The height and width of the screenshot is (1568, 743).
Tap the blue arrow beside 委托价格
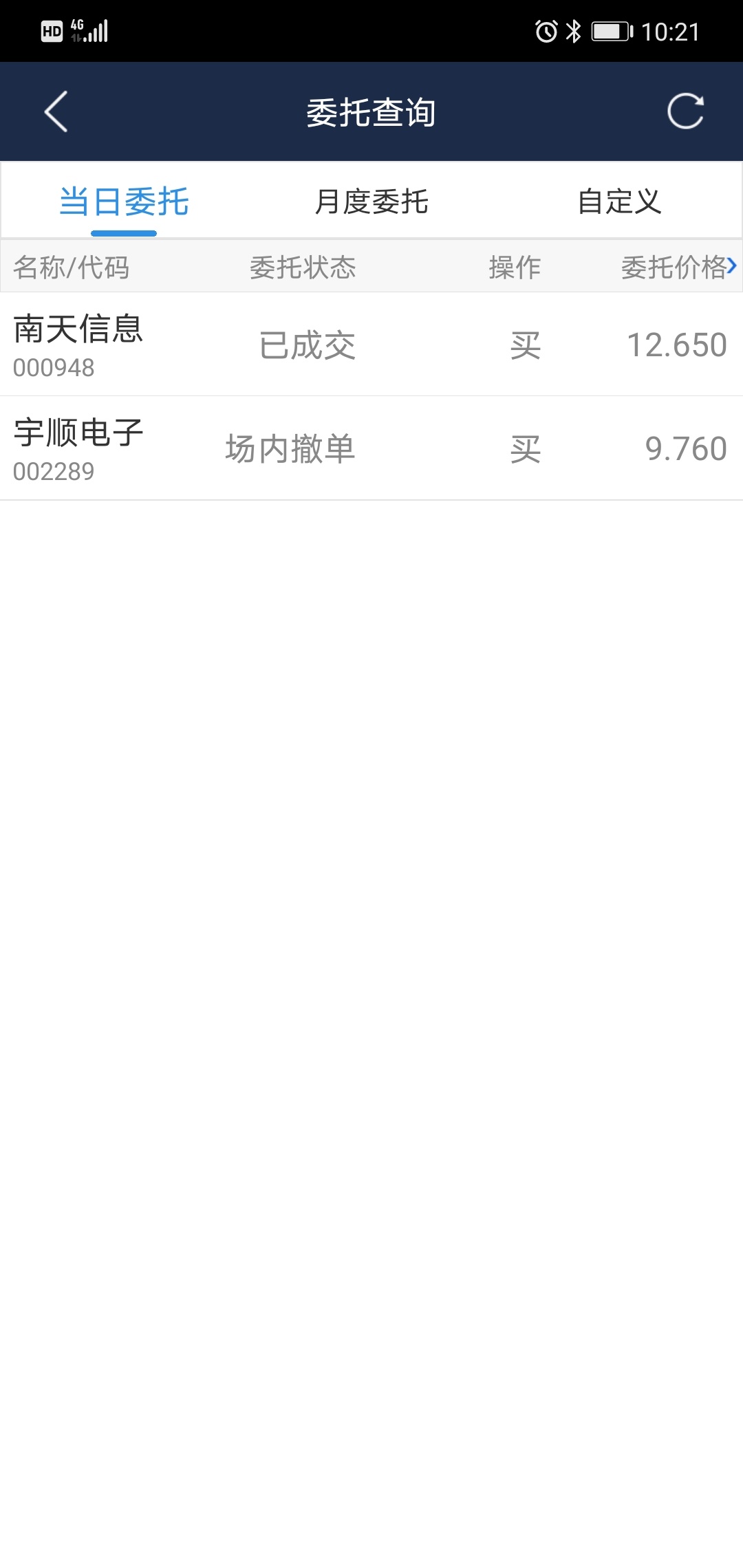coord(732,266)
